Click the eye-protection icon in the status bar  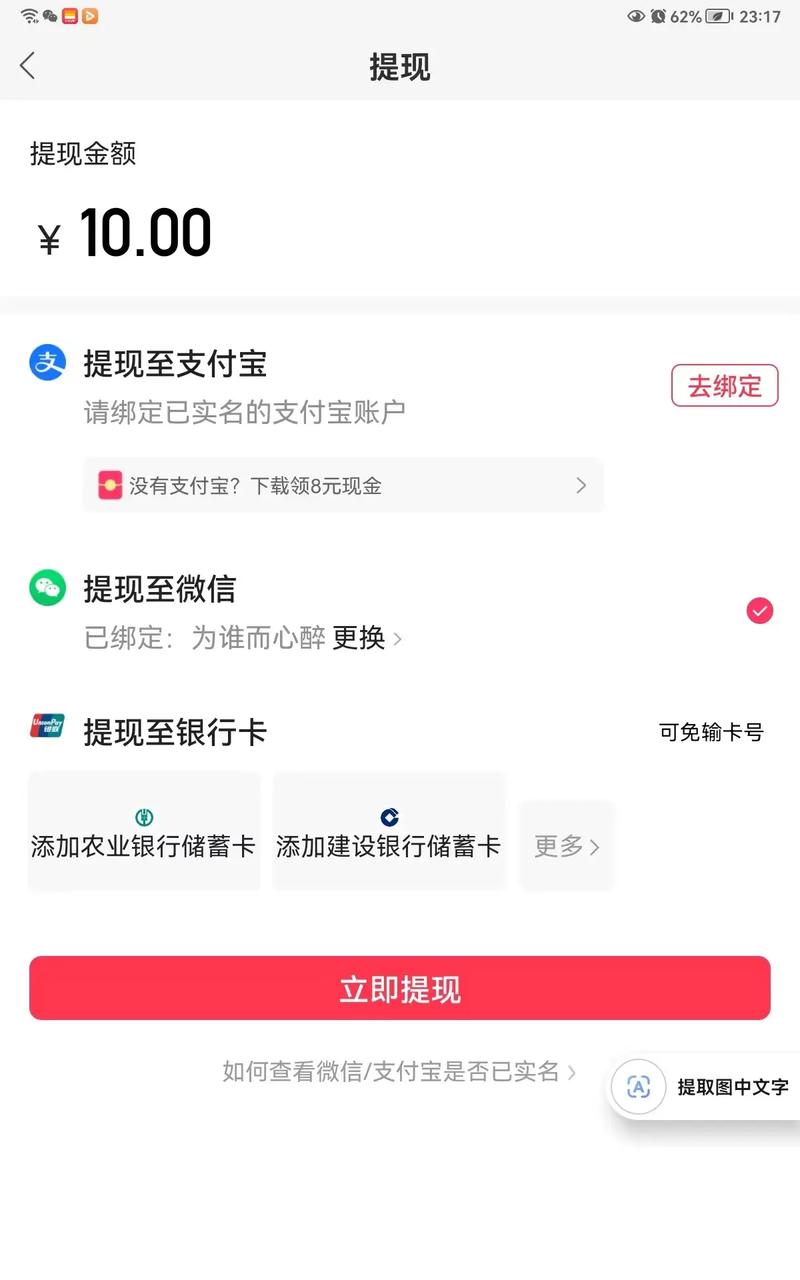coord(637,16)
